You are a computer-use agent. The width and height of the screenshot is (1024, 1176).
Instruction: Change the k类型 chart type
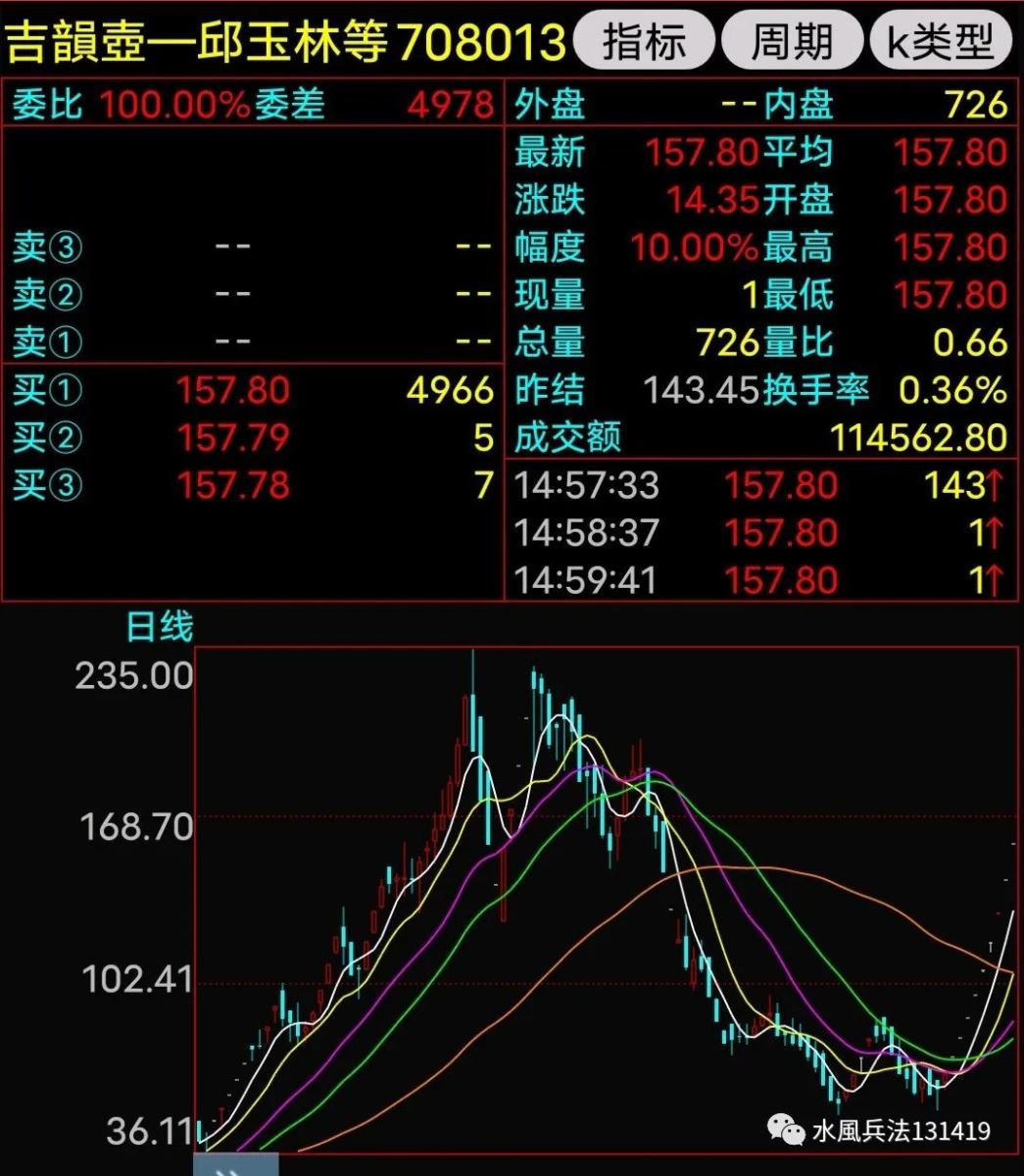(x=939, y=41)
